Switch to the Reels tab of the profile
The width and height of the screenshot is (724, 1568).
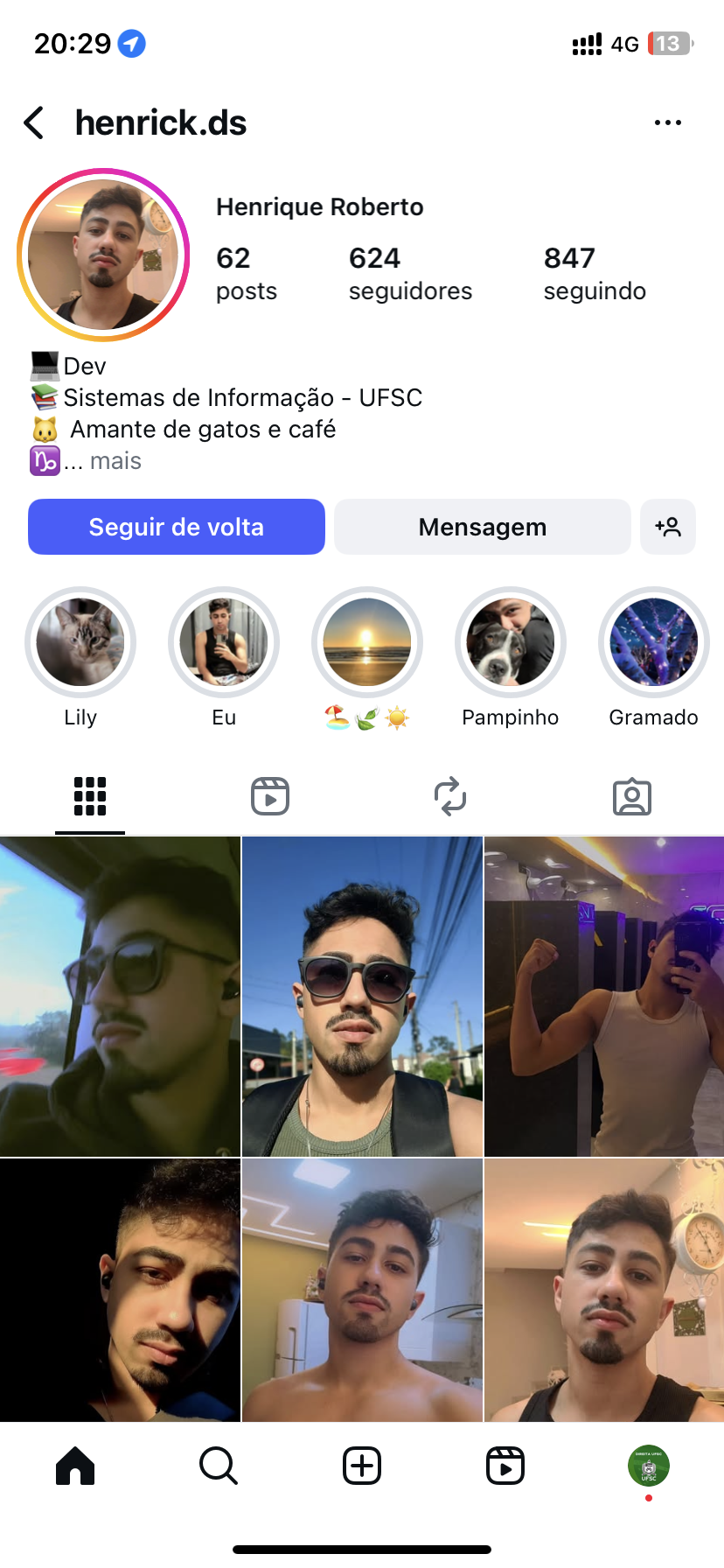point(270,796)
